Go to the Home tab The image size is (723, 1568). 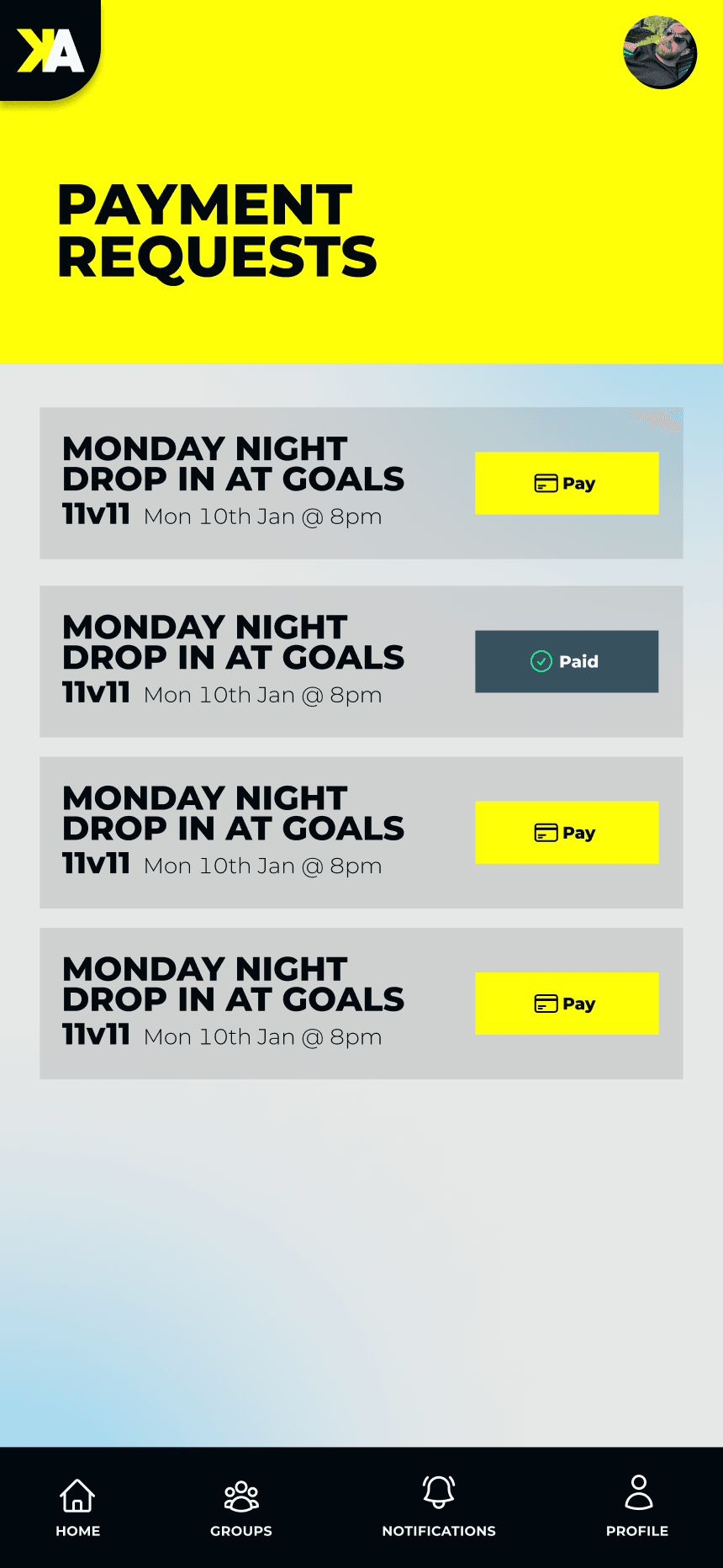(77, 1507)
